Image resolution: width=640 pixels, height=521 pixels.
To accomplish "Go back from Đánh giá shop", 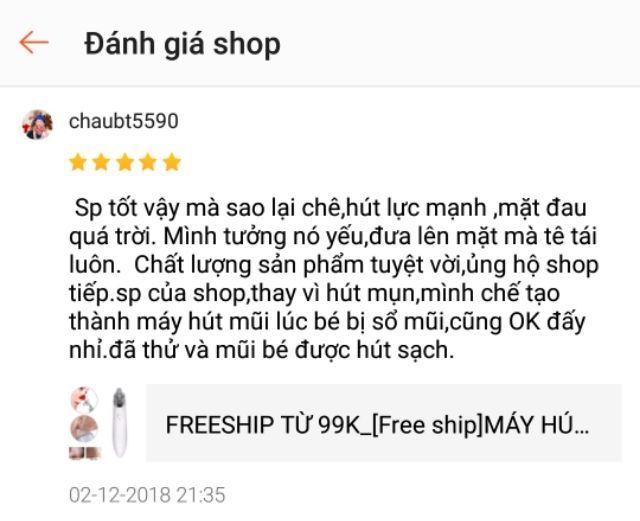I will pyautogui.click(x=34, y=43).
